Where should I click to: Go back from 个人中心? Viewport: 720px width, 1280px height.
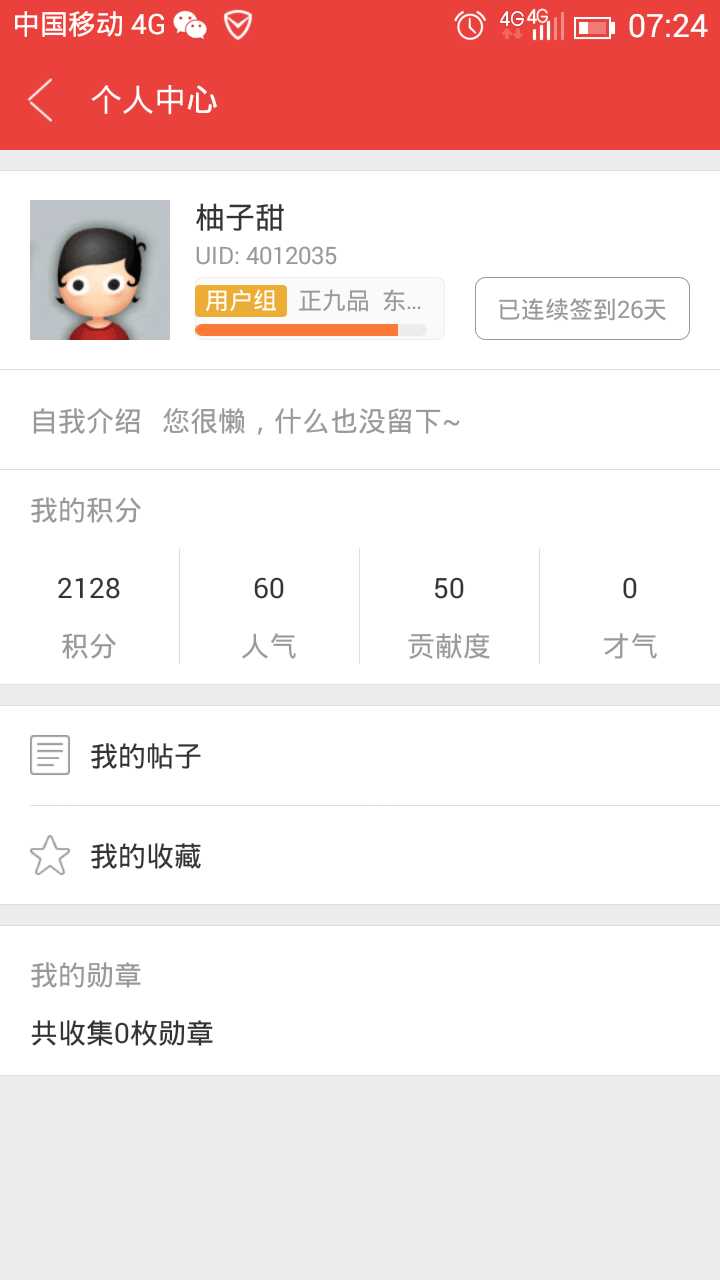coord(41,100)
